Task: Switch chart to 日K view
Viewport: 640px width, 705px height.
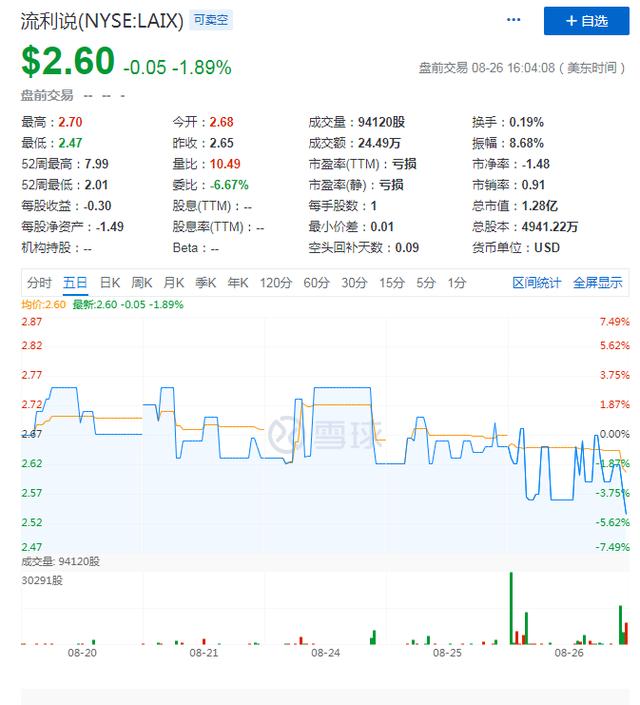Action: click(109, 283)
